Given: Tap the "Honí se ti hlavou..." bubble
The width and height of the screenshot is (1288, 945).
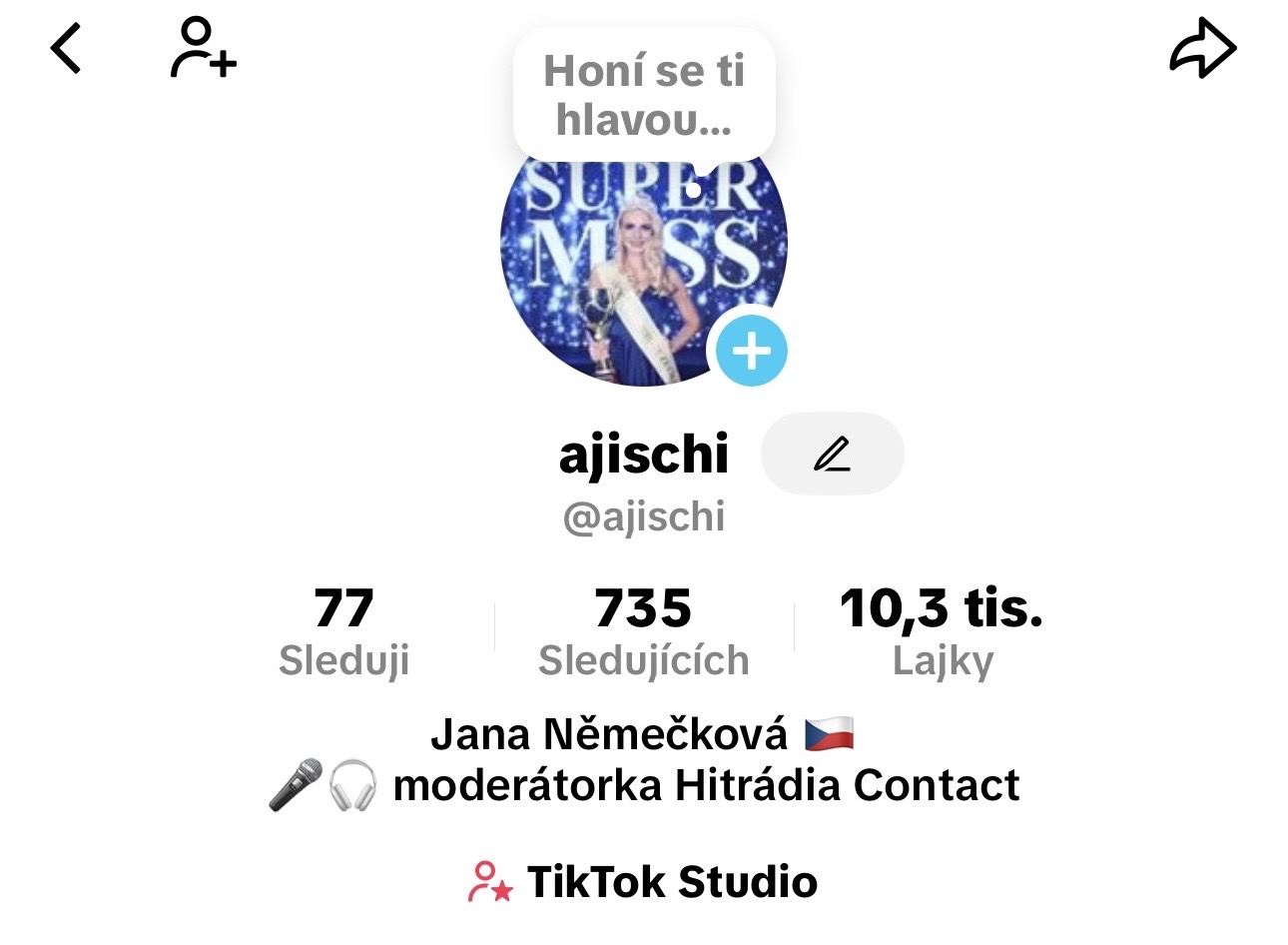Looking at the screenshot, I should (644, 96).
